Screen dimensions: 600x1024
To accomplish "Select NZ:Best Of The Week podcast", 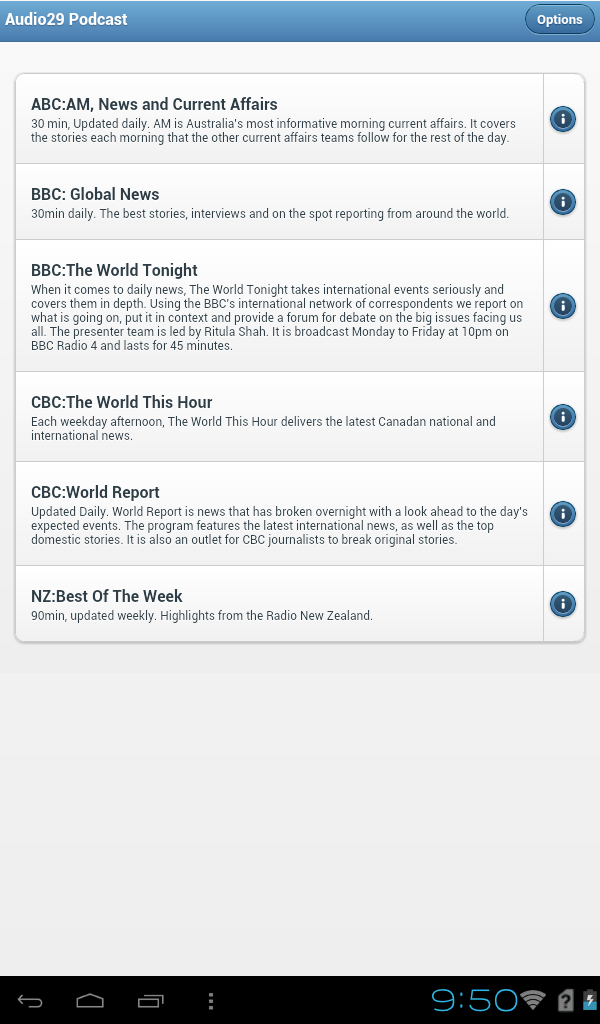I will pos(280,604).
